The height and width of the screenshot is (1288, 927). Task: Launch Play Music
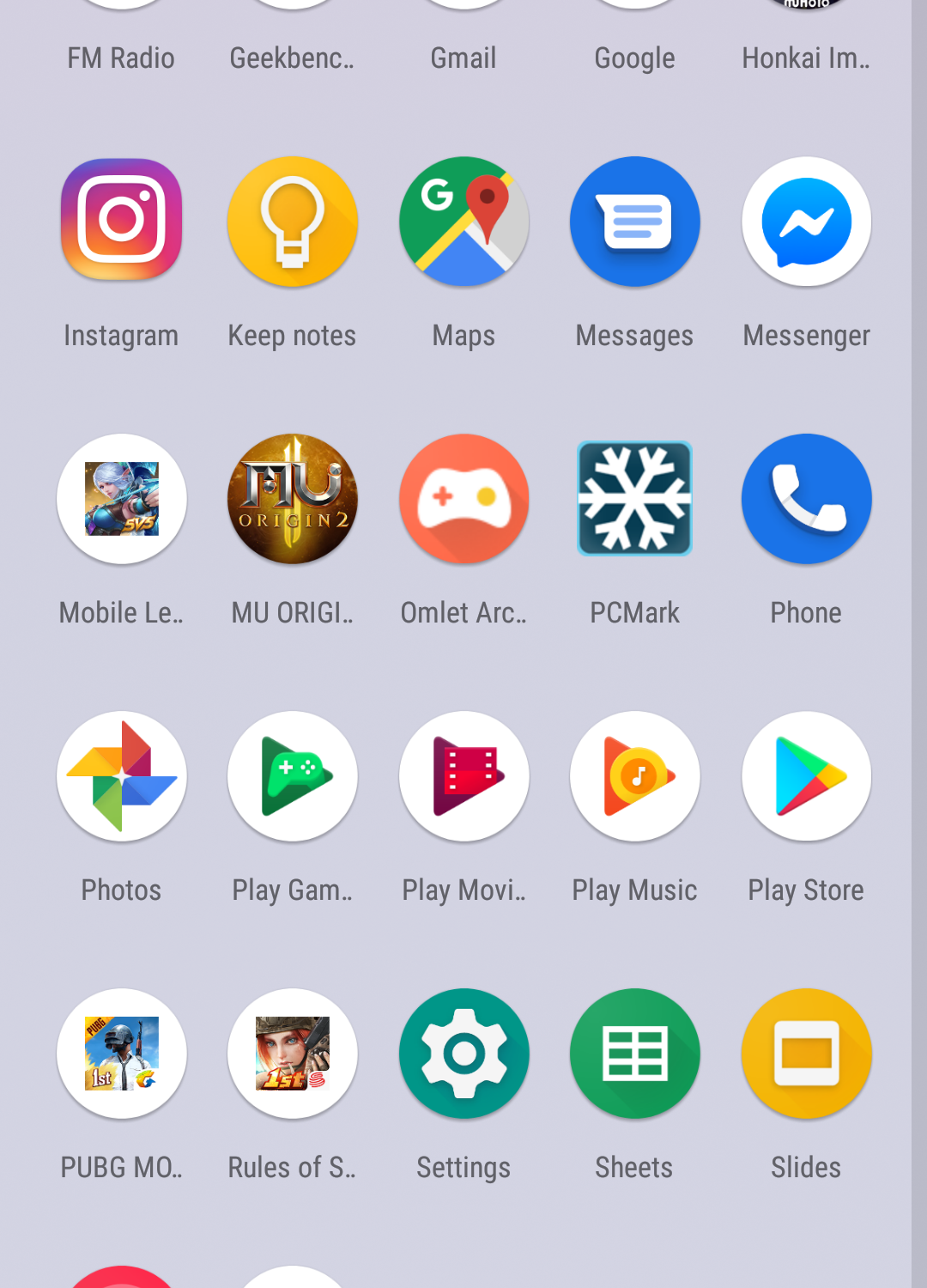pos(635,775)
